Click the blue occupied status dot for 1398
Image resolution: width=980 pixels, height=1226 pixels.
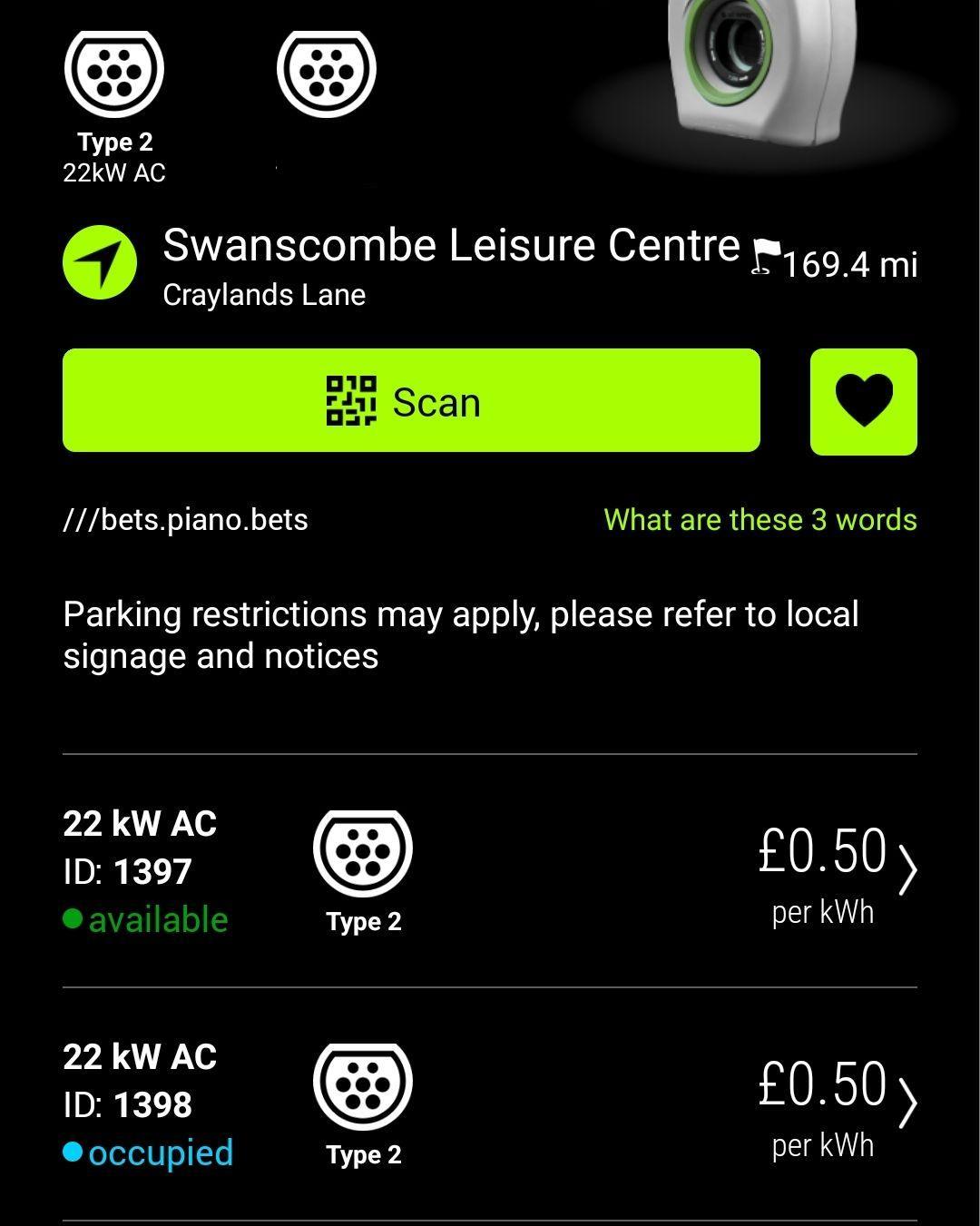72,1153
